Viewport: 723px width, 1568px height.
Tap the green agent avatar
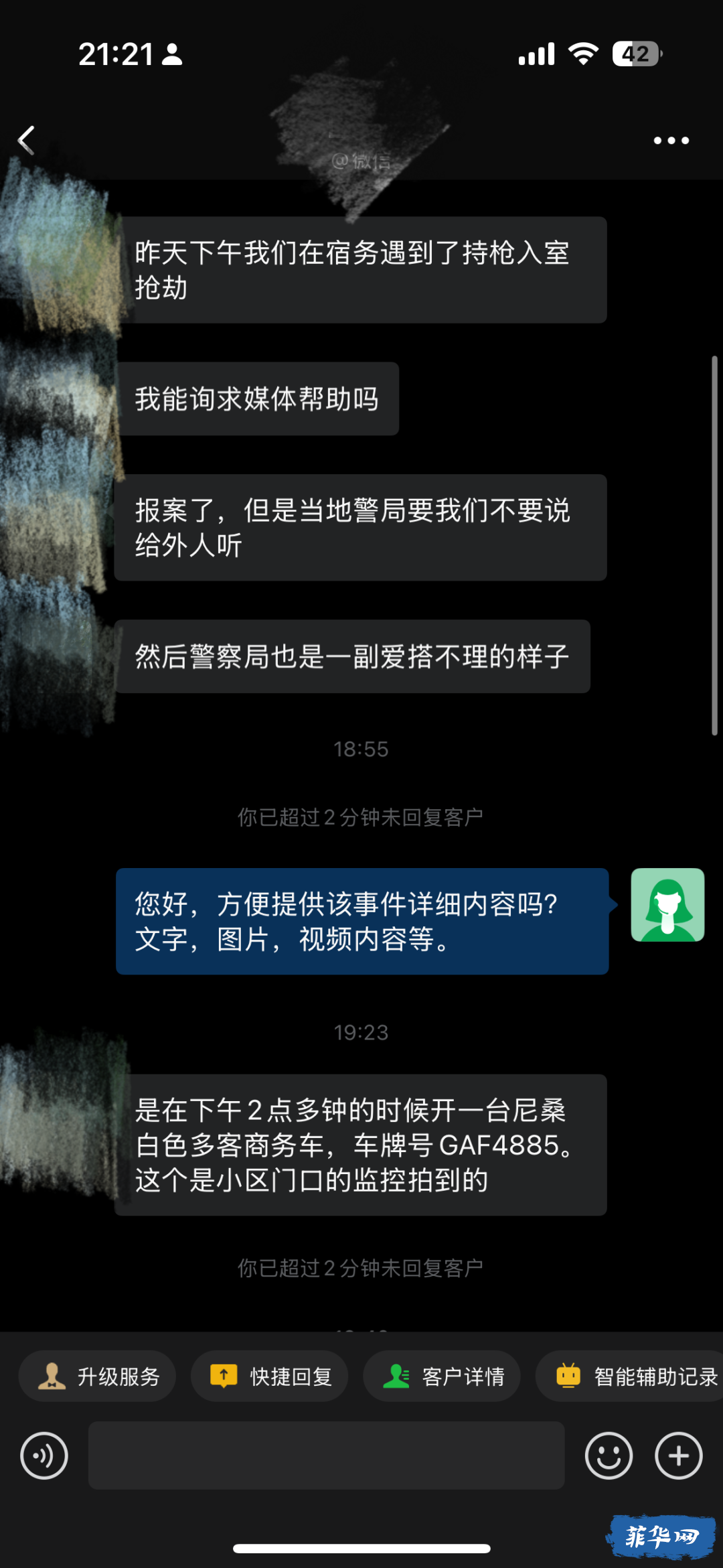667,905
